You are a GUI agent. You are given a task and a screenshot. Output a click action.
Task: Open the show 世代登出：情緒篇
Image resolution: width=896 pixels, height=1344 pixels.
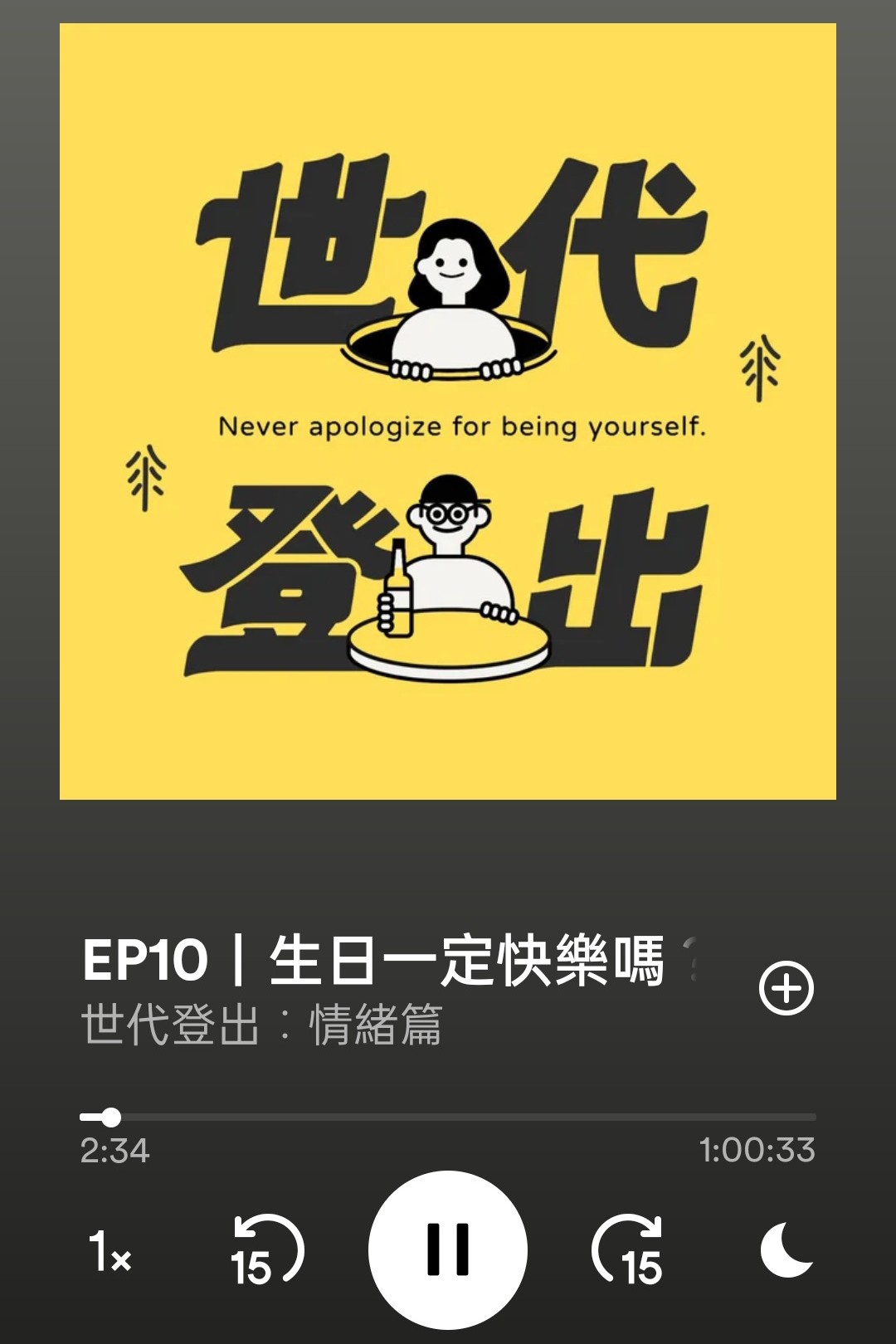click(x=261, y=1025)
